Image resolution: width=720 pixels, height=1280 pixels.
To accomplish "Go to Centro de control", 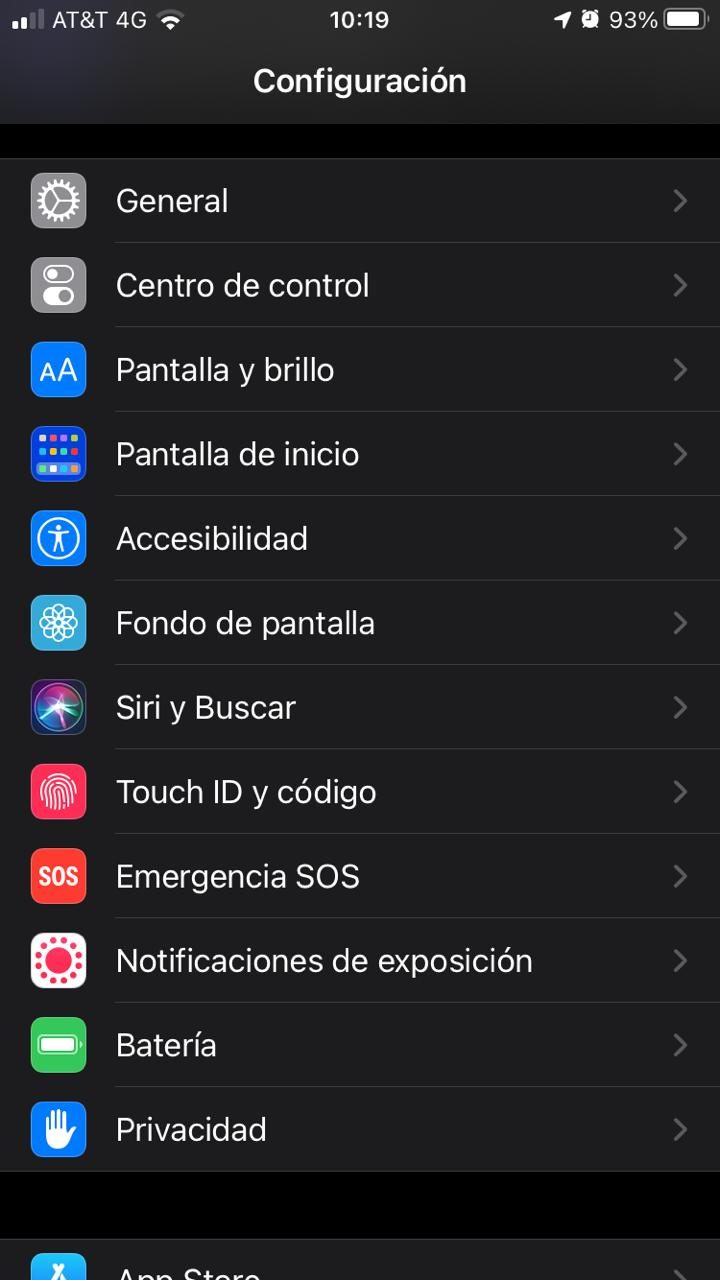I will [360, 286].
